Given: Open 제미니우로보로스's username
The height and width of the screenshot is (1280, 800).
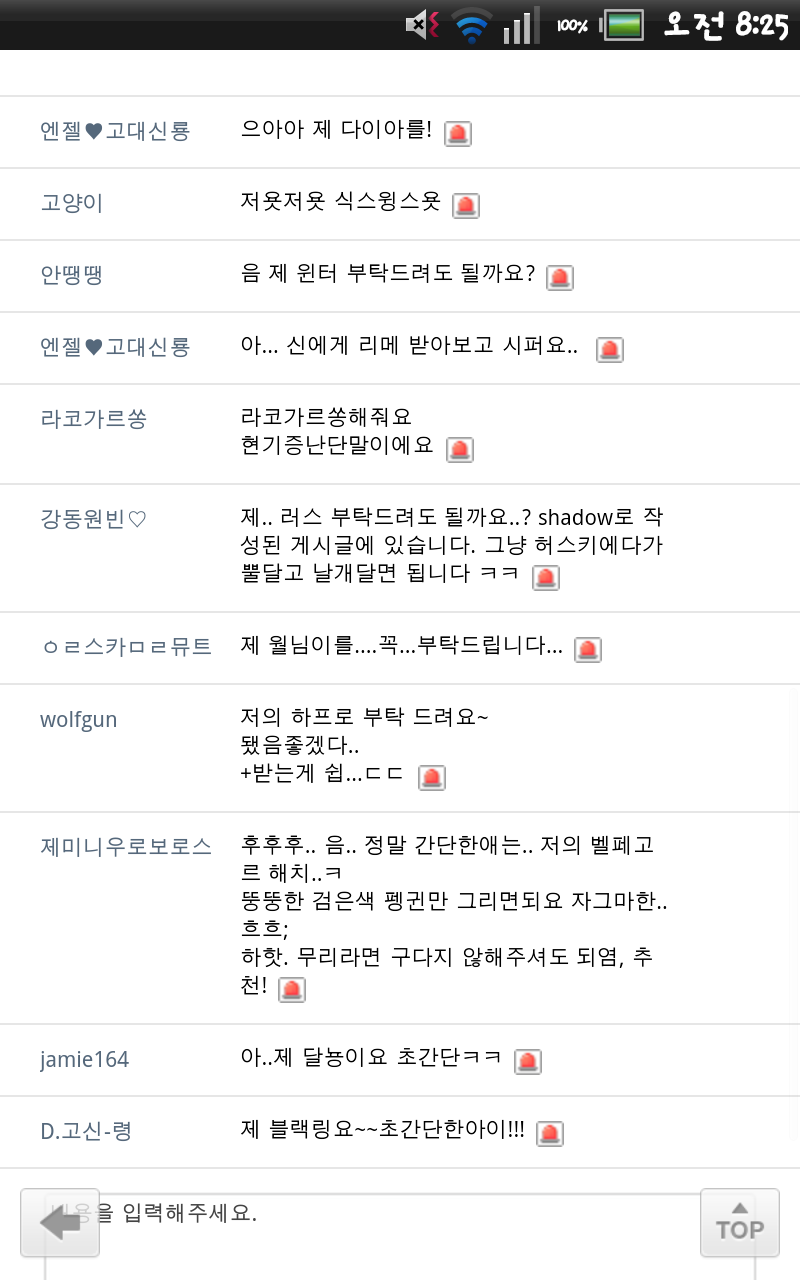Looking at the screenshot, I should pos(126,847).
